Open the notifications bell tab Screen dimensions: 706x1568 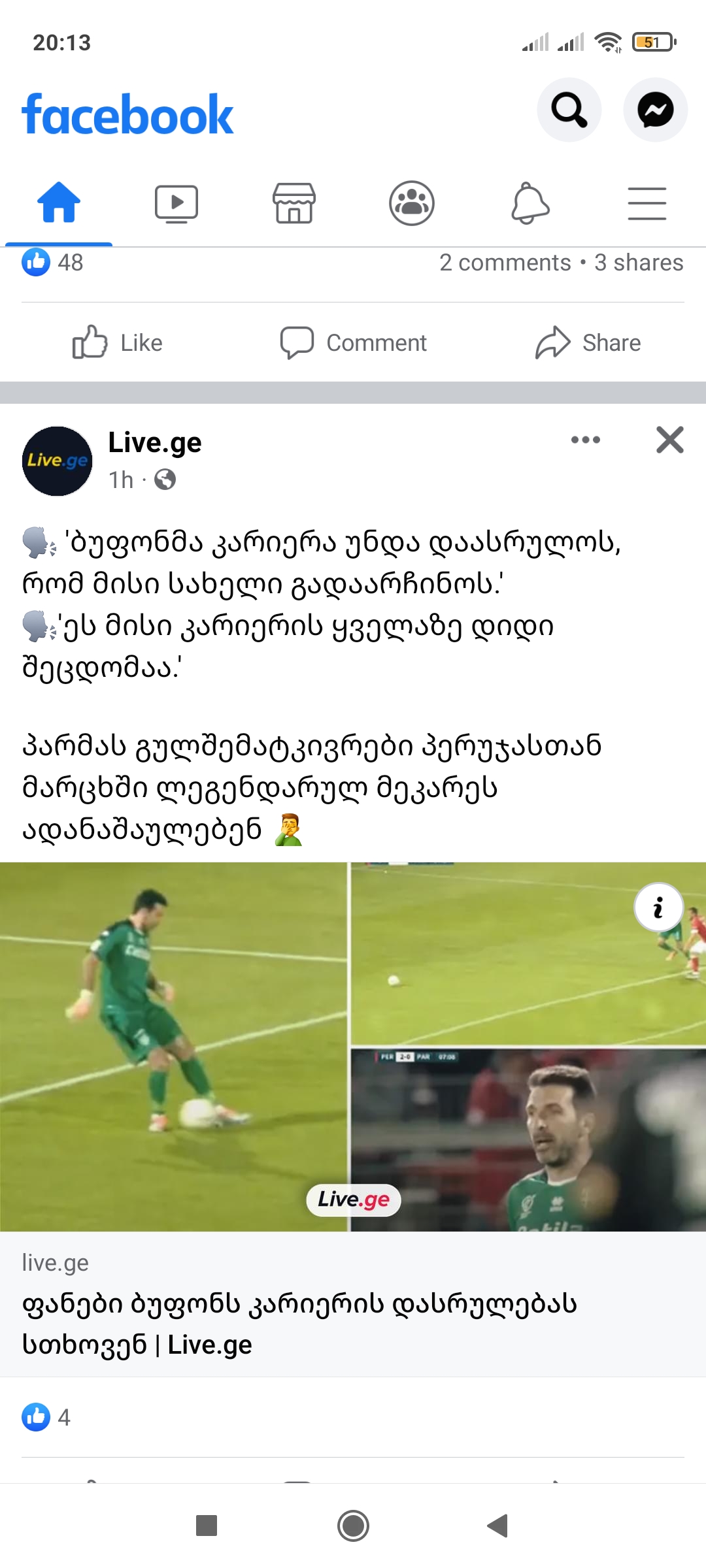point(529,203)
